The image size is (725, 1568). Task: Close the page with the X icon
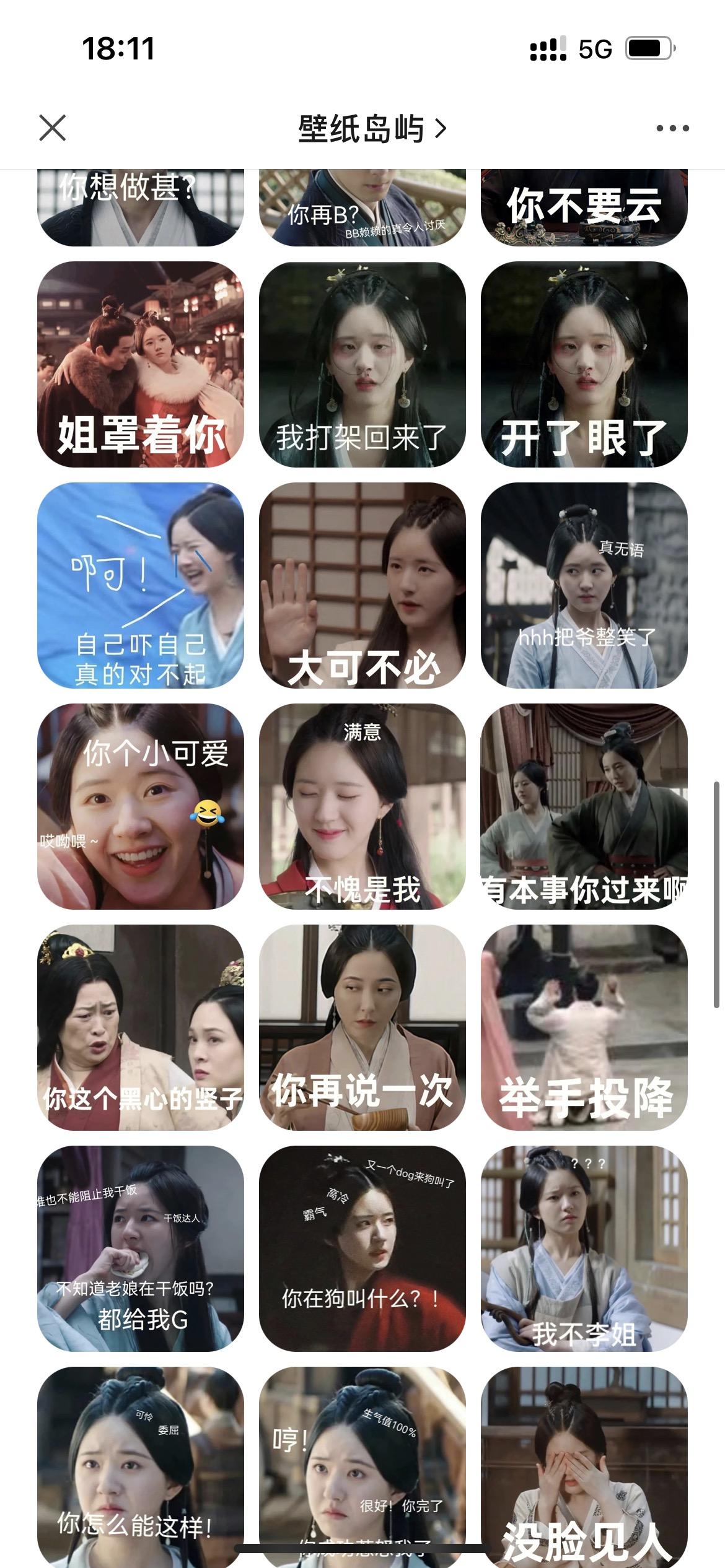[x=53, y=128]
